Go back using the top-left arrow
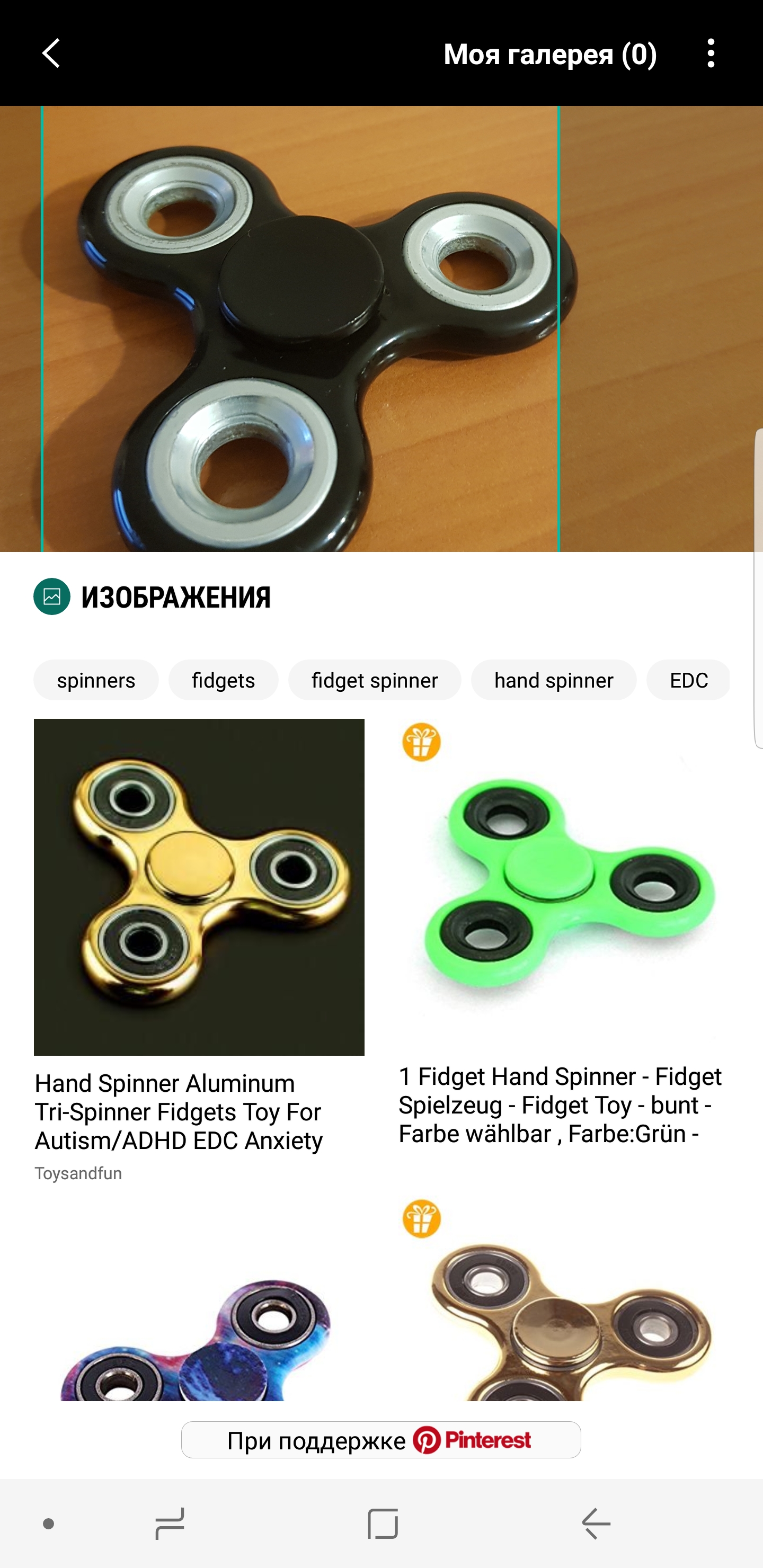The width and height of the screenshot is (763, 1568). (51, 54)
